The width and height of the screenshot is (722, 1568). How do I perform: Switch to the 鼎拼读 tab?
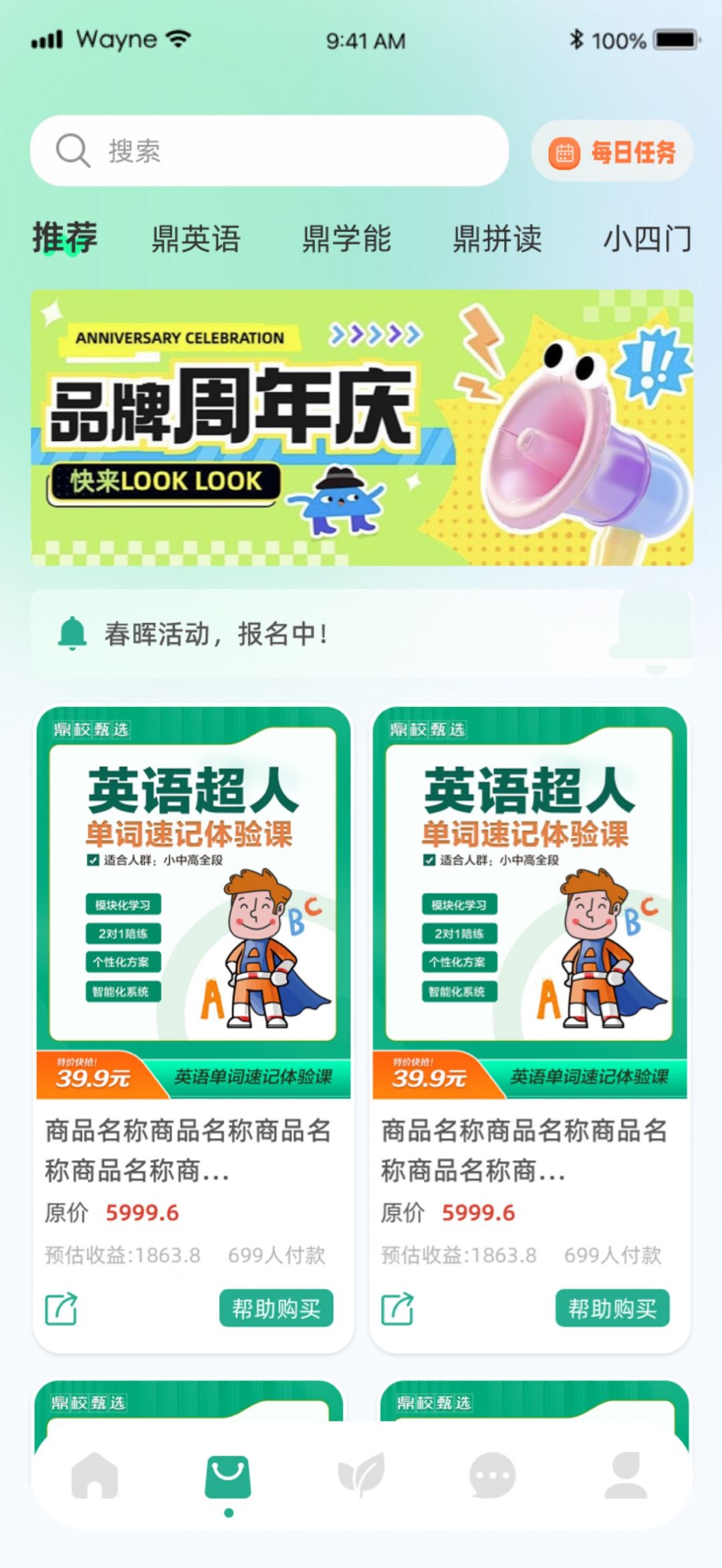[497, 239]
